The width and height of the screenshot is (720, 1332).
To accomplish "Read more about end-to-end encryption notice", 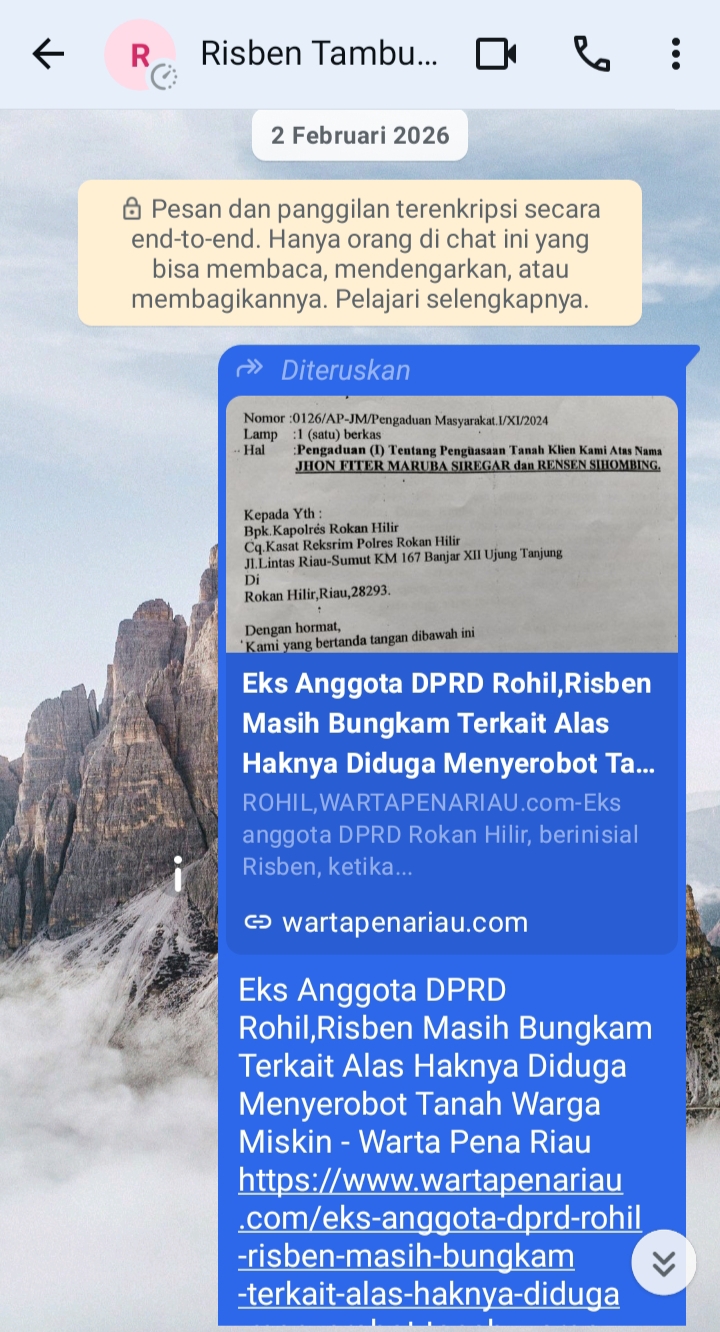I will pyautogui.click(x=360, y=253).
